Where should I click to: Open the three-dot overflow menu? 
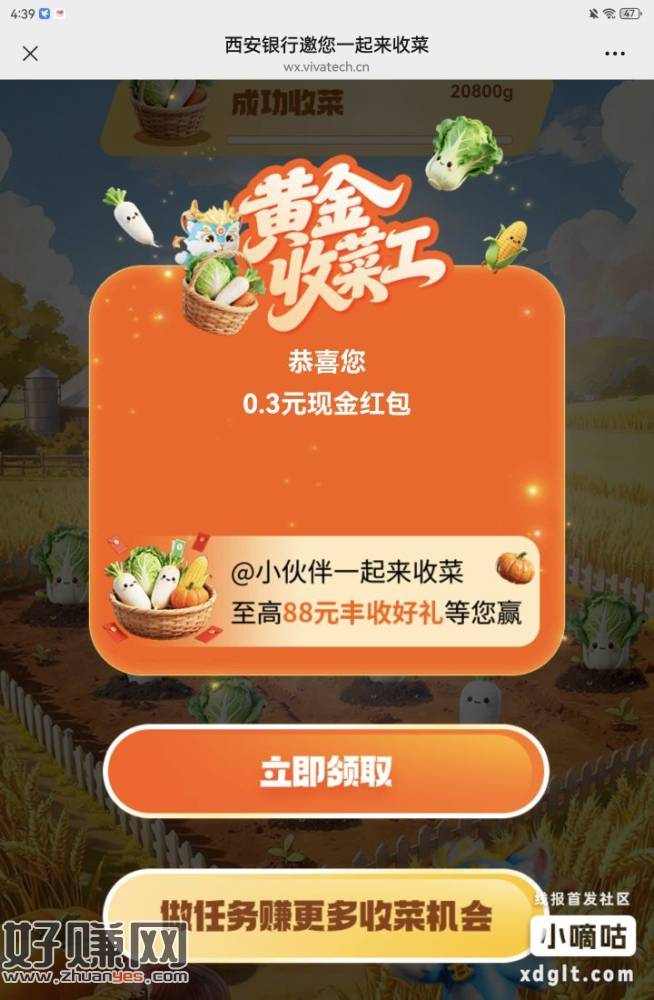pyautogui.click(x=614, y=54)
